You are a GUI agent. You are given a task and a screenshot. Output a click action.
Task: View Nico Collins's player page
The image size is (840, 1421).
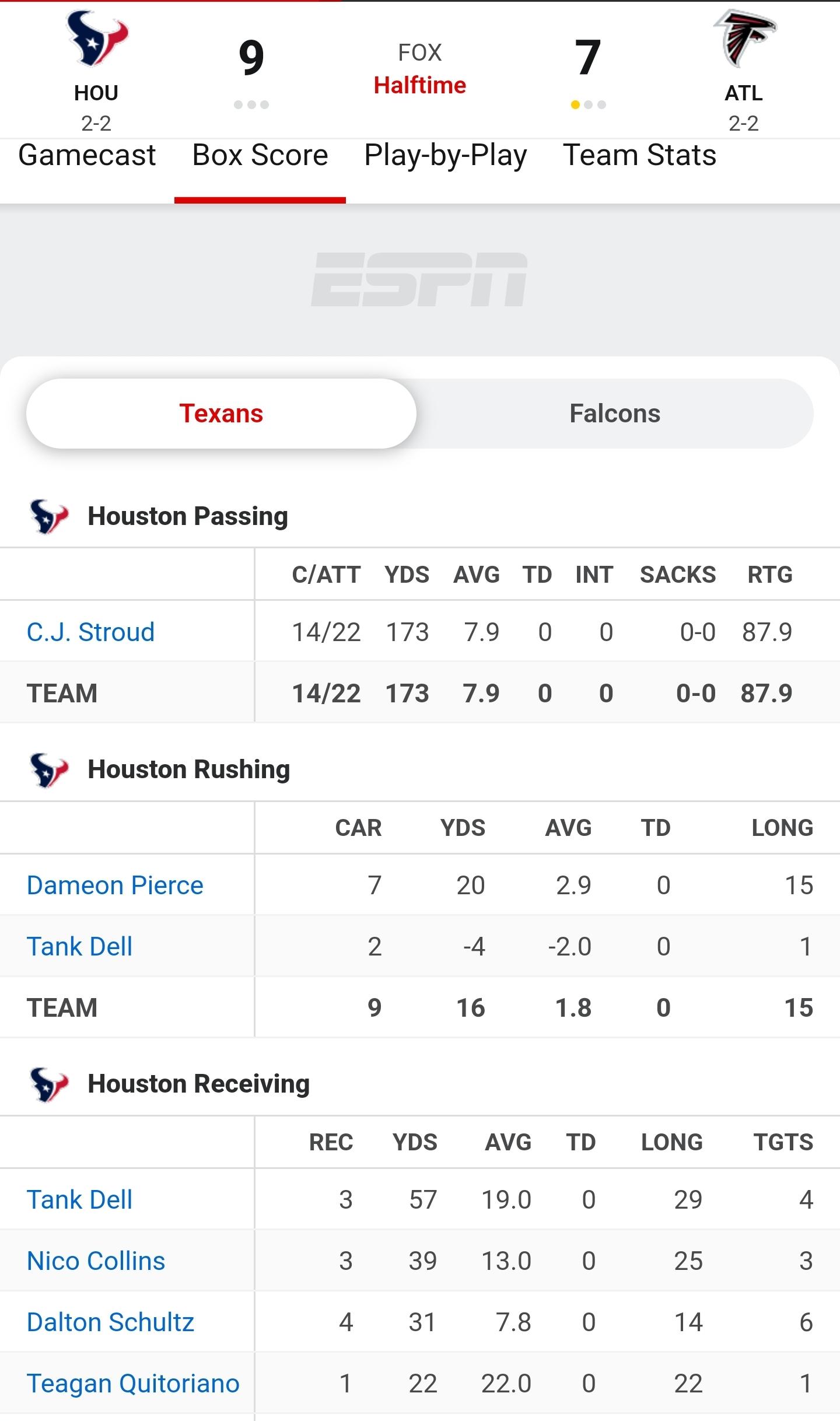(96, 1261)
